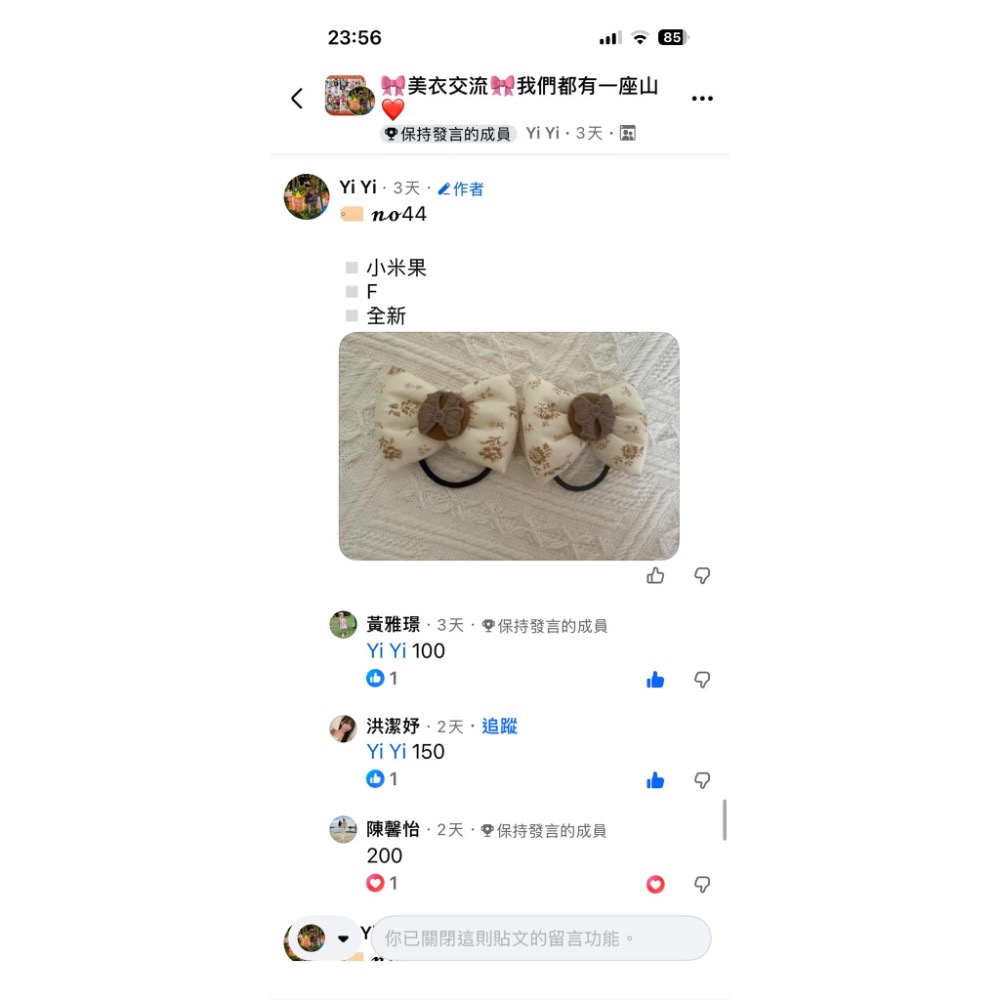Image resolution: width=1000 pixels, height=1000 pixels.
Task: Open 黃雅璟's profile name
Action: (x=393, y=625)
